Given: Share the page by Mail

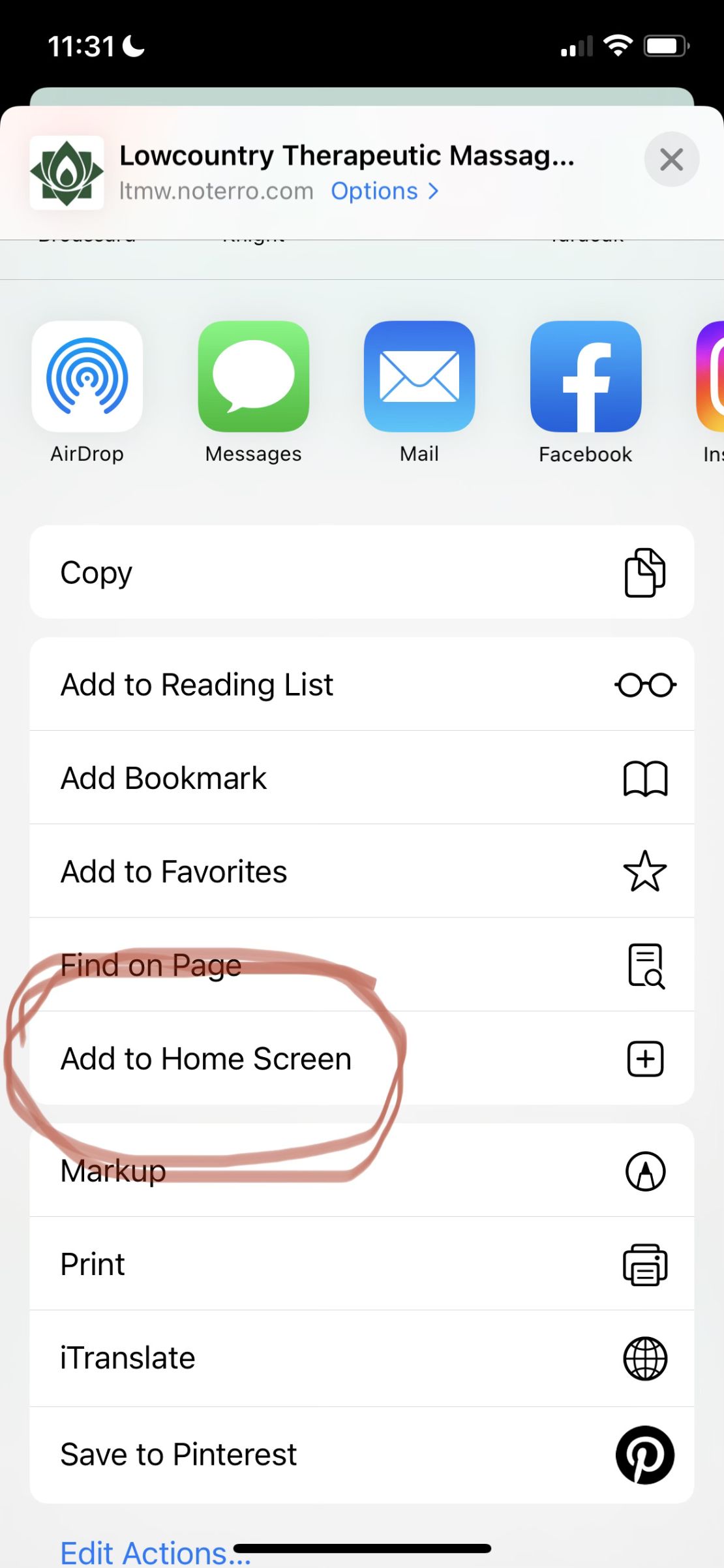Looking at the screenshot, I should [419, 392].
